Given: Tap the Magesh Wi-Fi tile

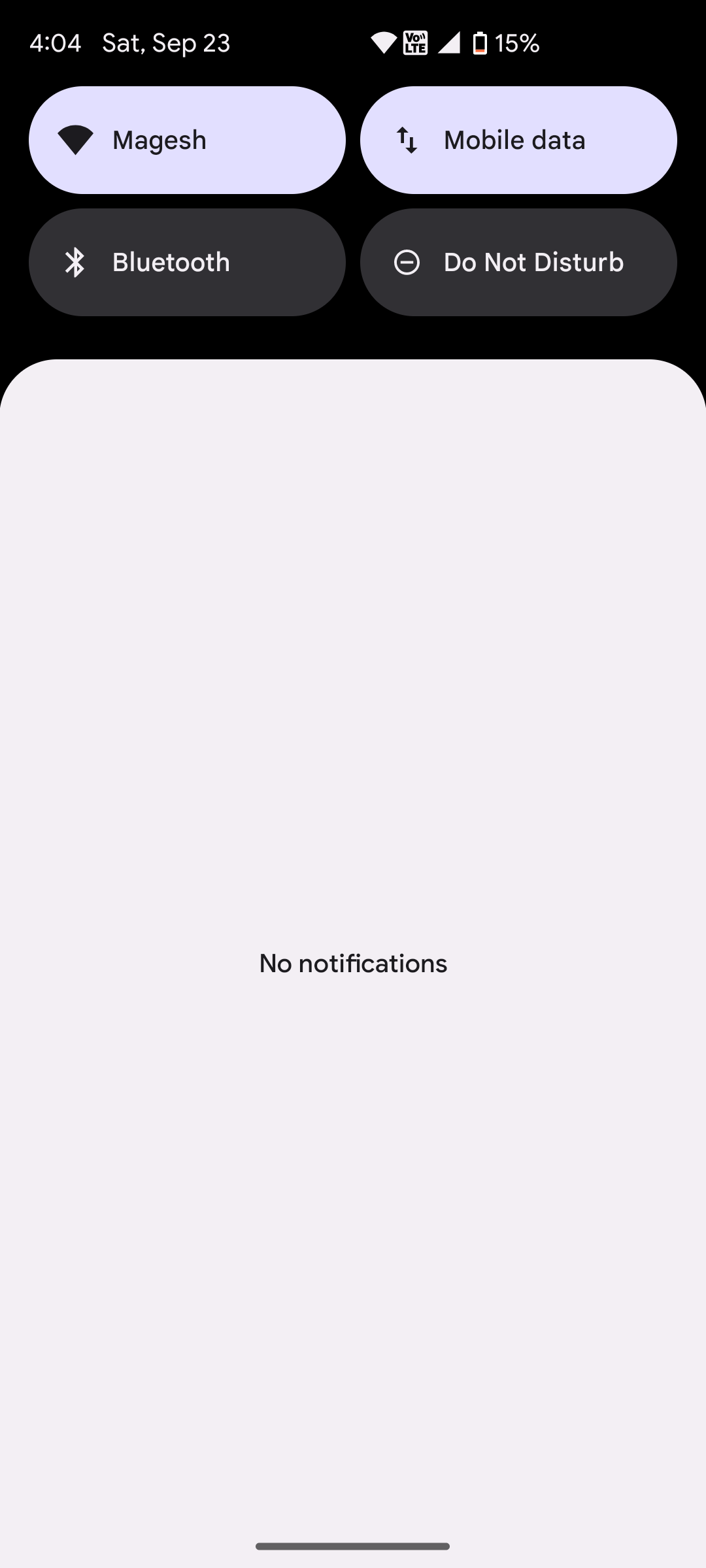Looking at the screenshot, I should pos(187,140).
